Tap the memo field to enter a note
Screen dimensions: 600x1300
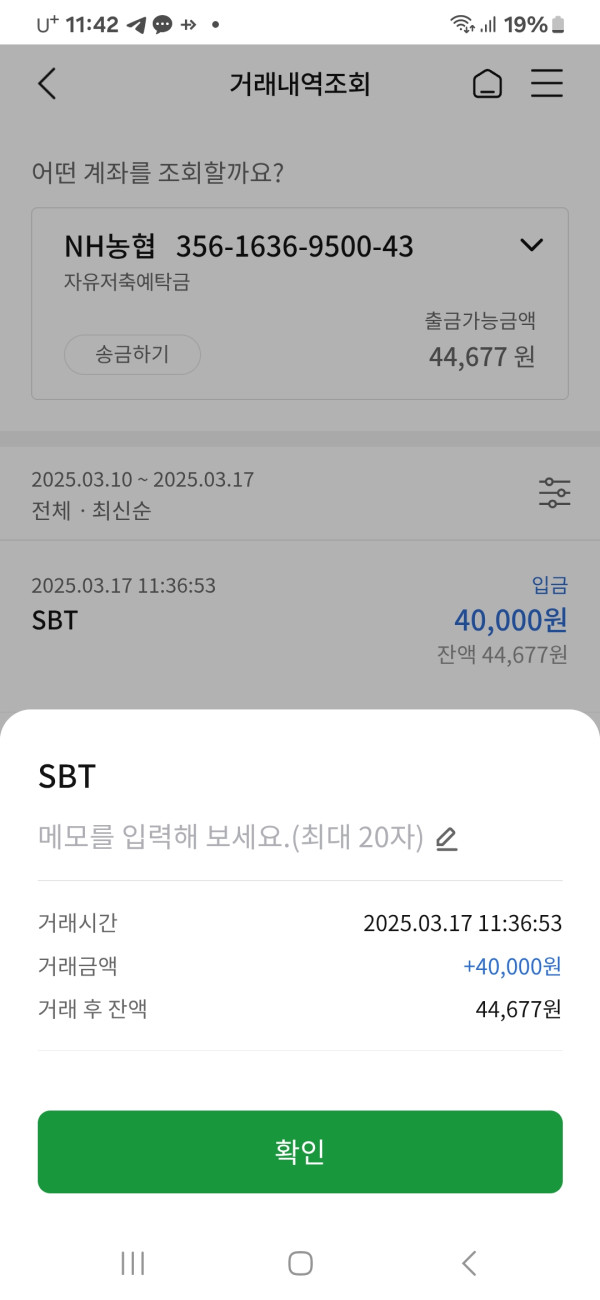point(231,837)
